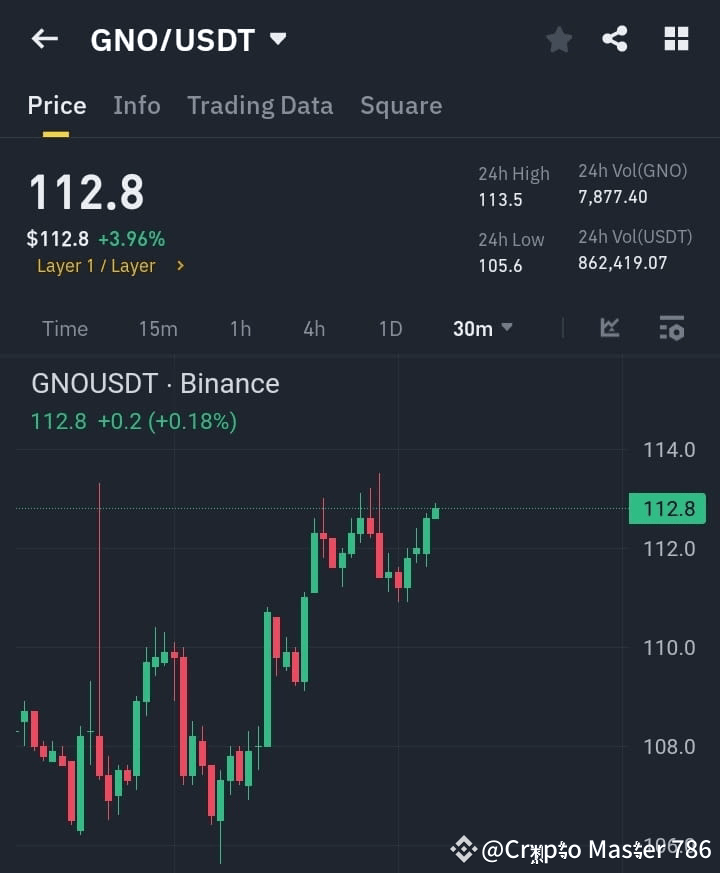Tap the green 112.8 price tag

click(666, 509)
